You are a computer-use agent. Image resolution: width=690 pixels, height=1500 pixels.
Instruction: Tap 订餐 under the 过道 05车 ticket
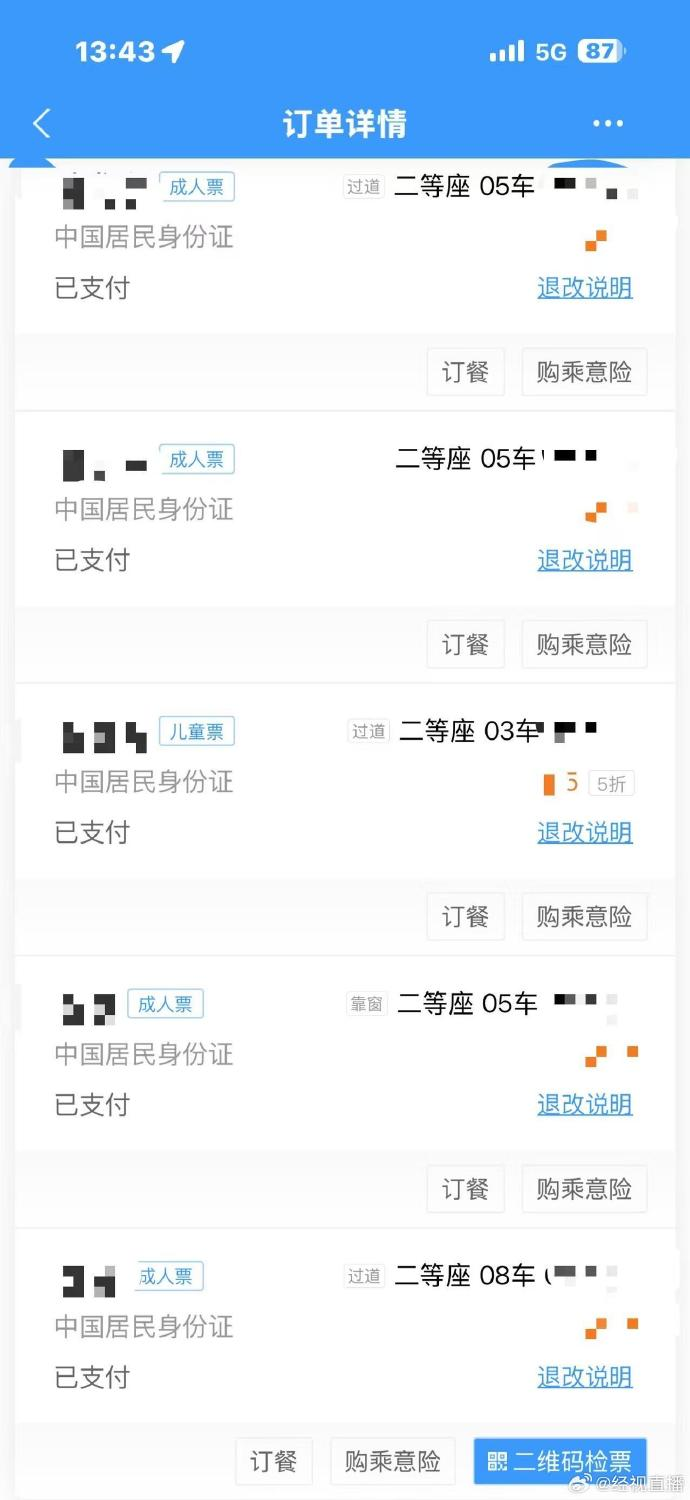click(x=466, y=372)
